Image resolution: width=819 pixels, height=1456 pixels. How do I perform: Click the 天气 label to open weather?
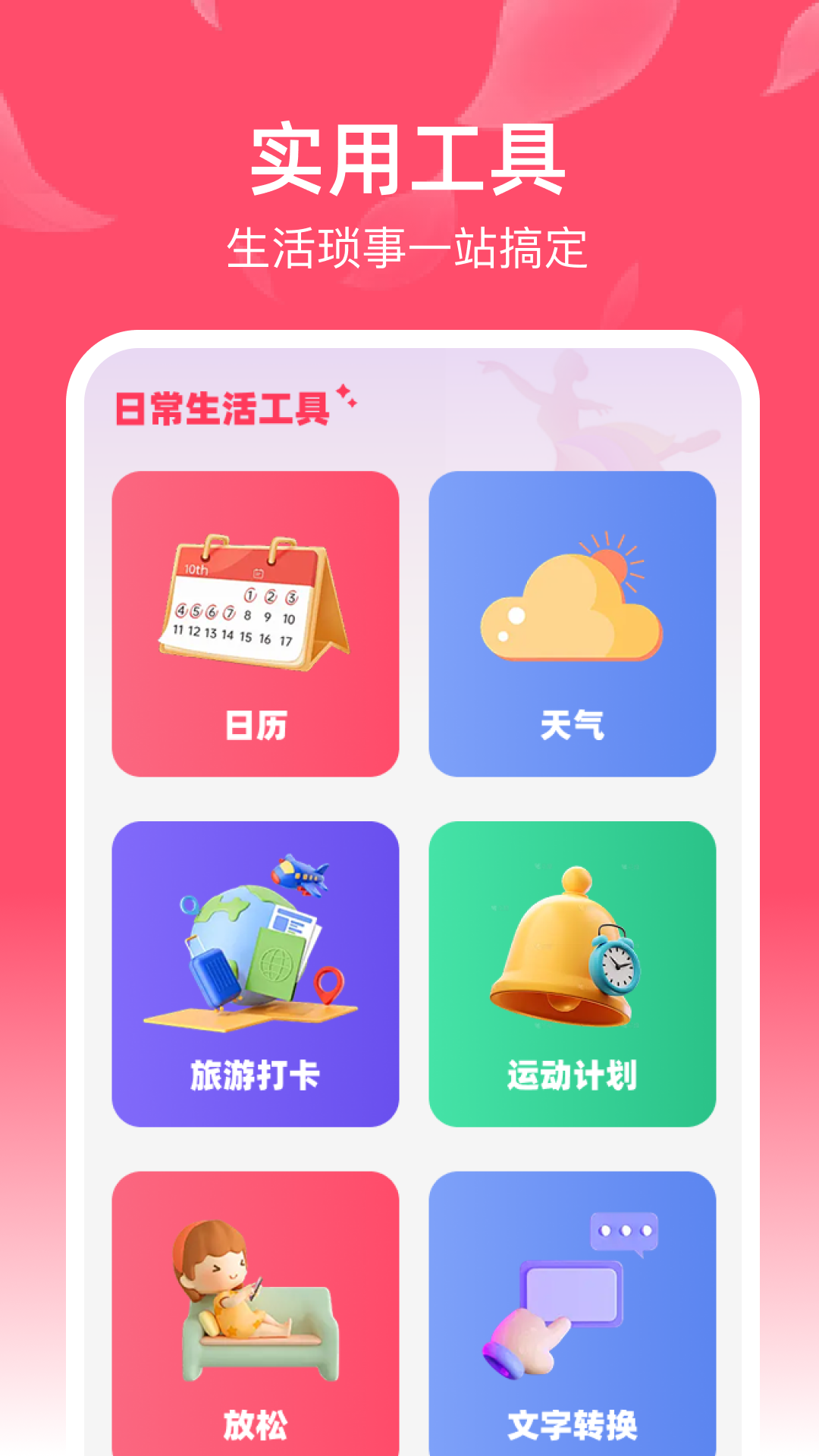573,725
